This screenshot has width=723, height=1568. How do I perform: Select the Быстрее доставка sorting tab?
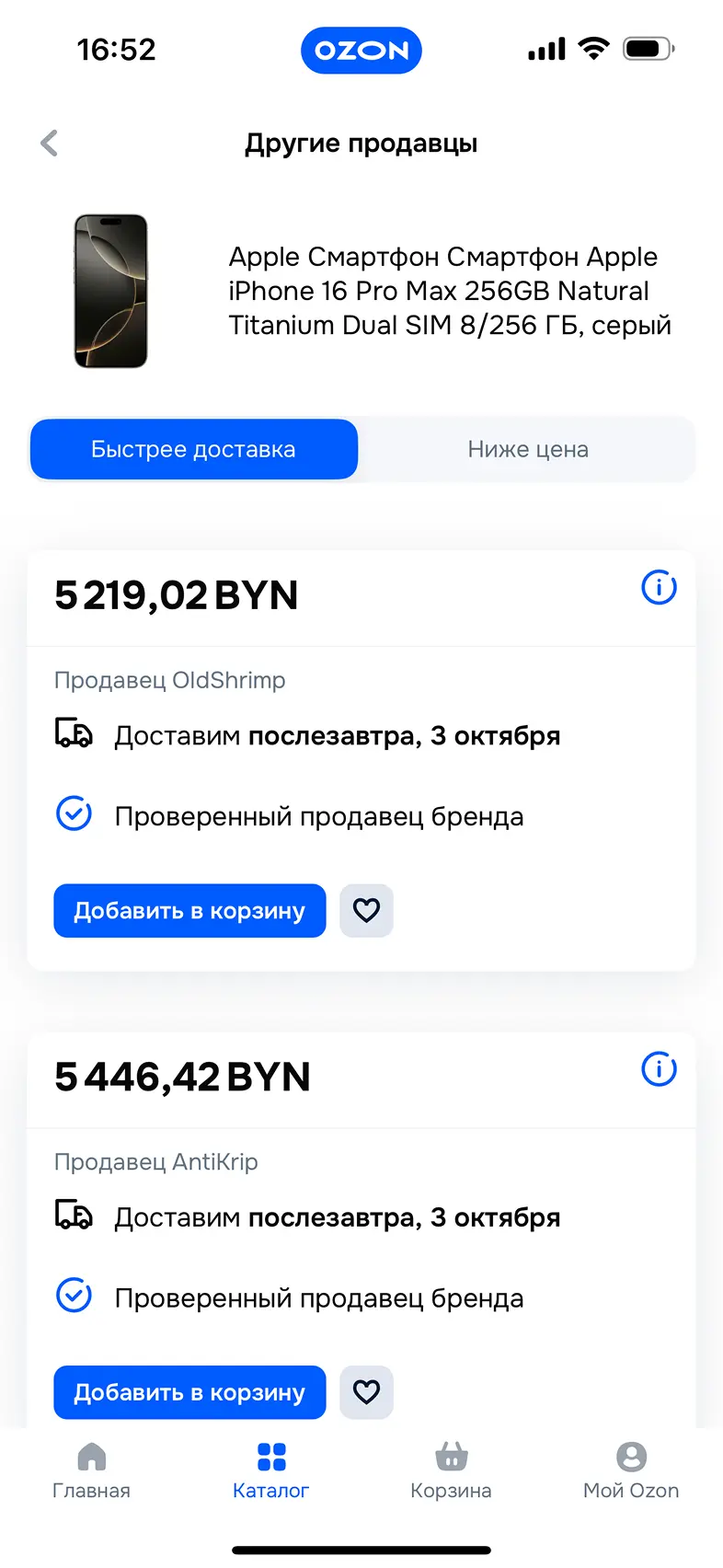[194, 449]
